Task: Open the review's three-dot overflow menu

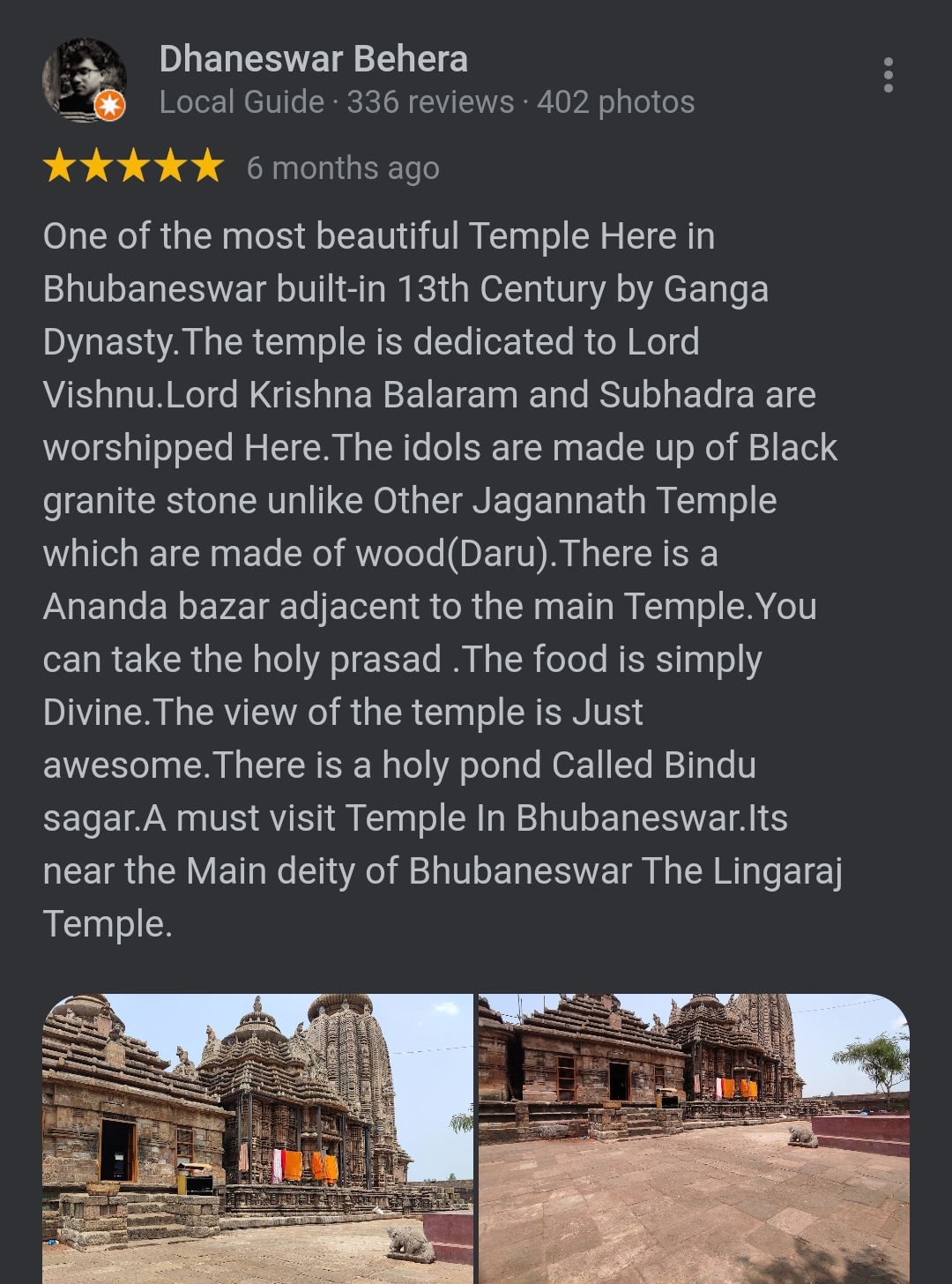Action: tap(888, 76)
